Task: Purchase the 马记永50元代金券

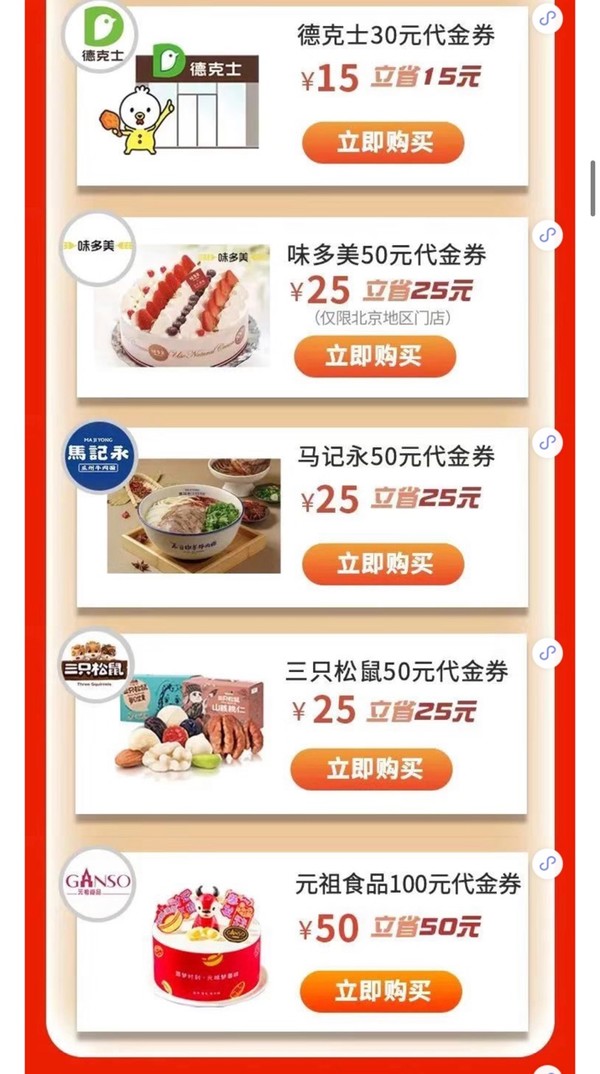Action: 383,564
